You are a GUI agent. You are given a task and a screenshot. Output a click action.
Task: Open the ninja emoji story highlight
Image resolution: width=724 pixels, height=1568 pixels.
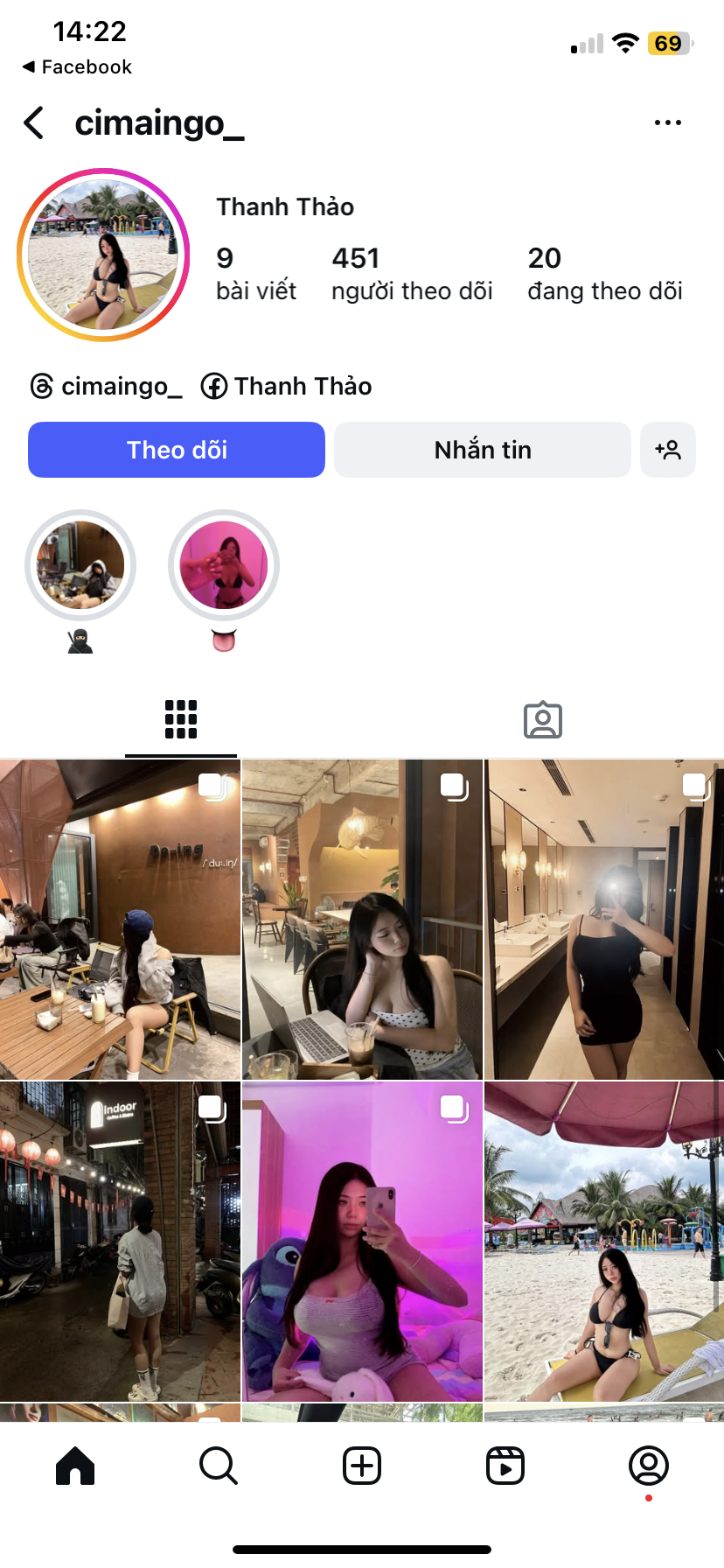(x=80, y=566)
